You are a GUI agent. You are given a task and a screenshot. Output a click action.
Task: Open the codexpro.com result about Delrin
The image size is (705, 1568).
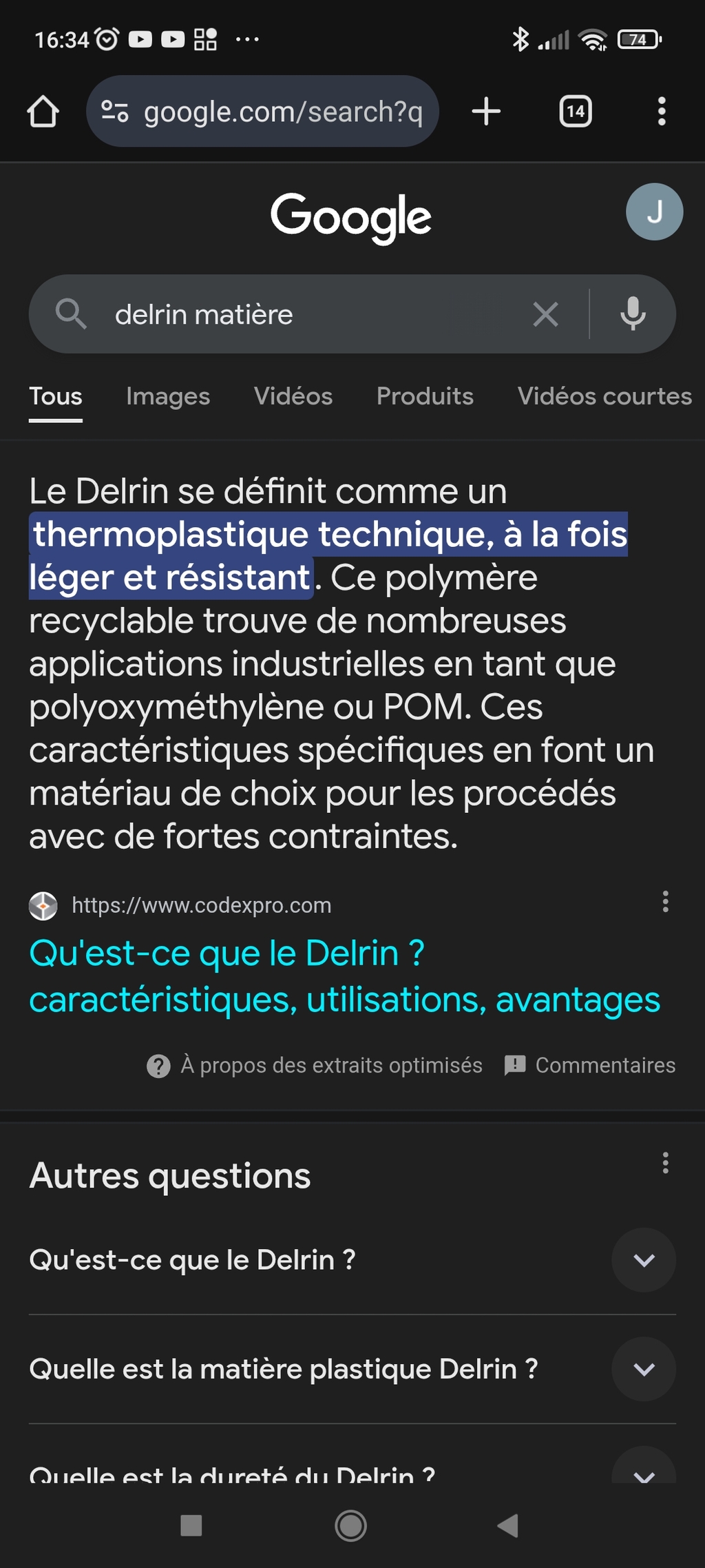(x=344, y=976)
